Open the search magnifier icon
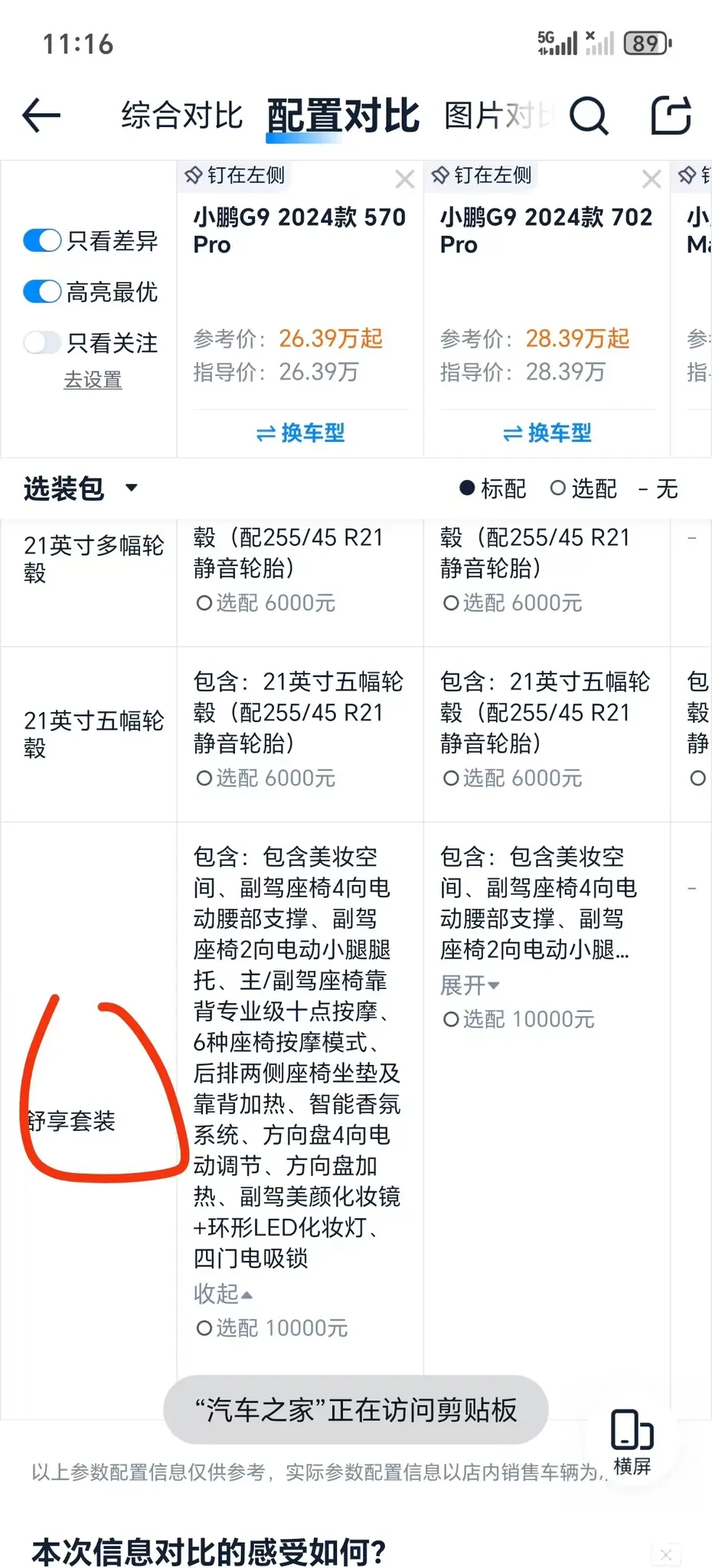This screenshot has width=712, height=1568. 589,116
